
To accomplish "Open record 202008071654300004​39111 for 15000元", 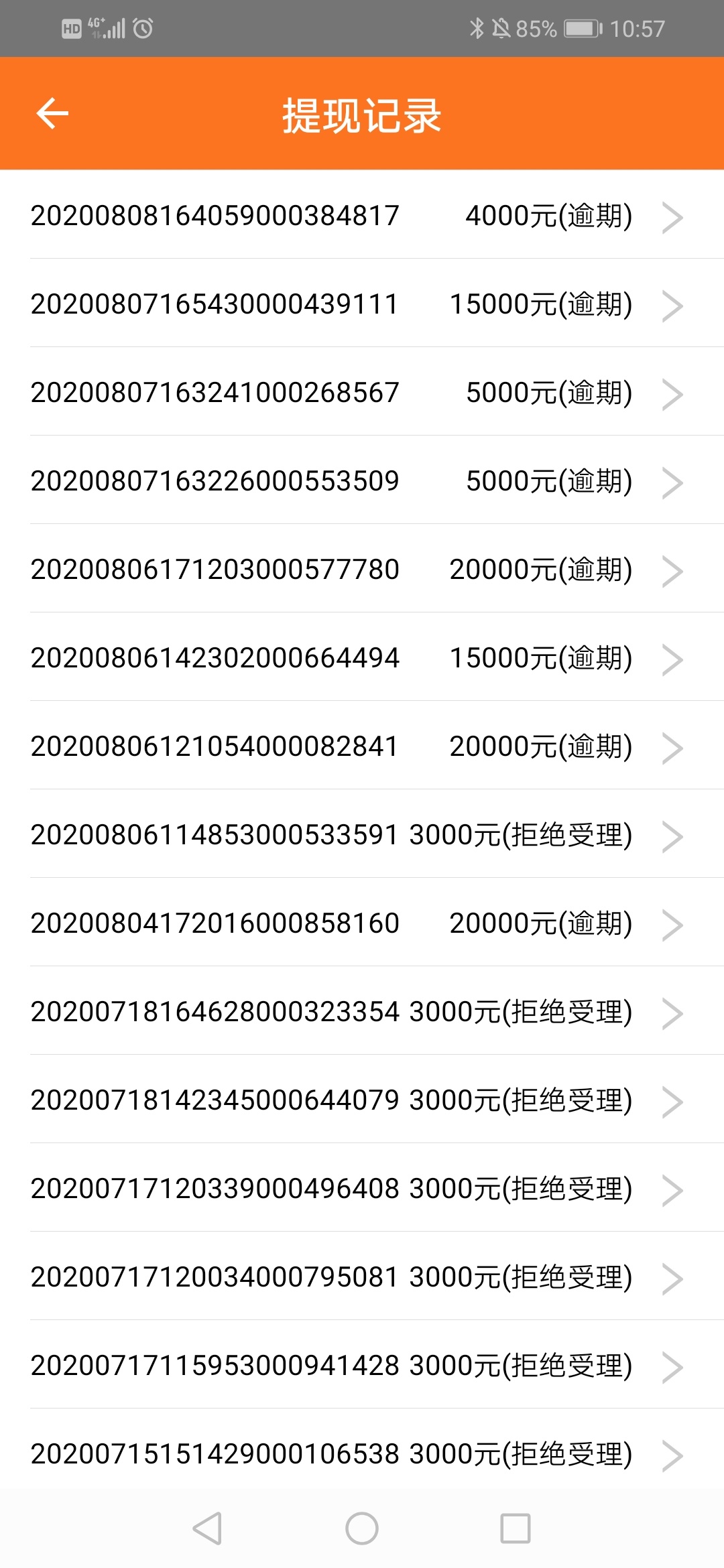I will pyautogui.click(x=362, y=303).
